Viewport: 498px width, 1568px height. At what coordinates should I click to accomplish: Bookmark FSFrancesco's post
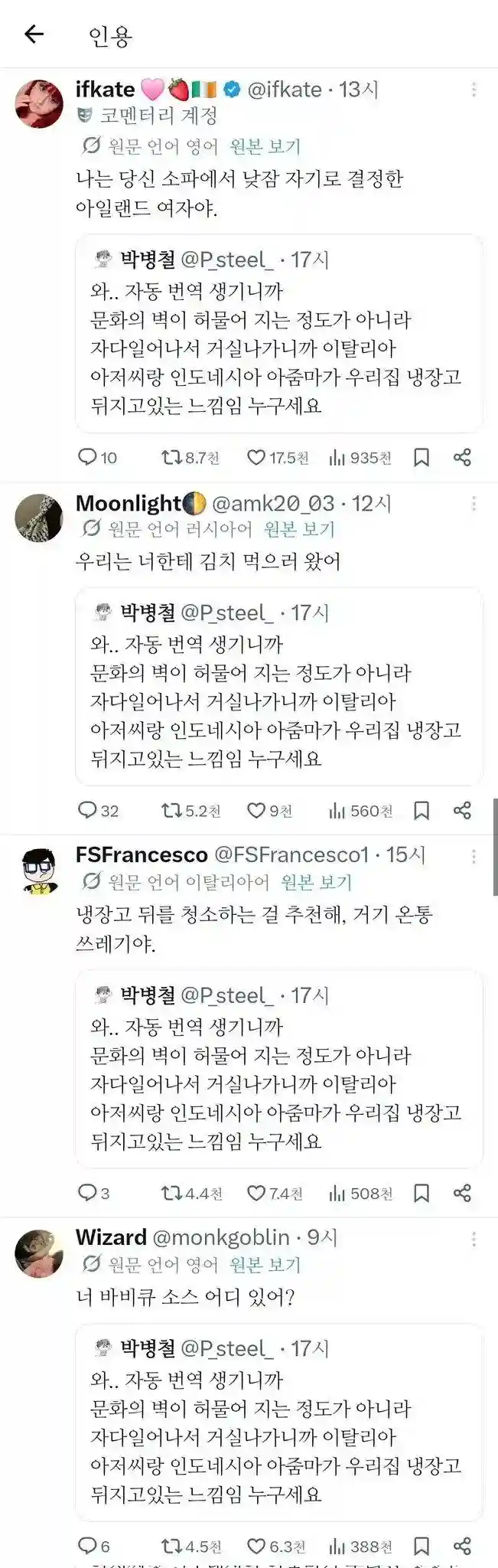(x=421, y=1193)
